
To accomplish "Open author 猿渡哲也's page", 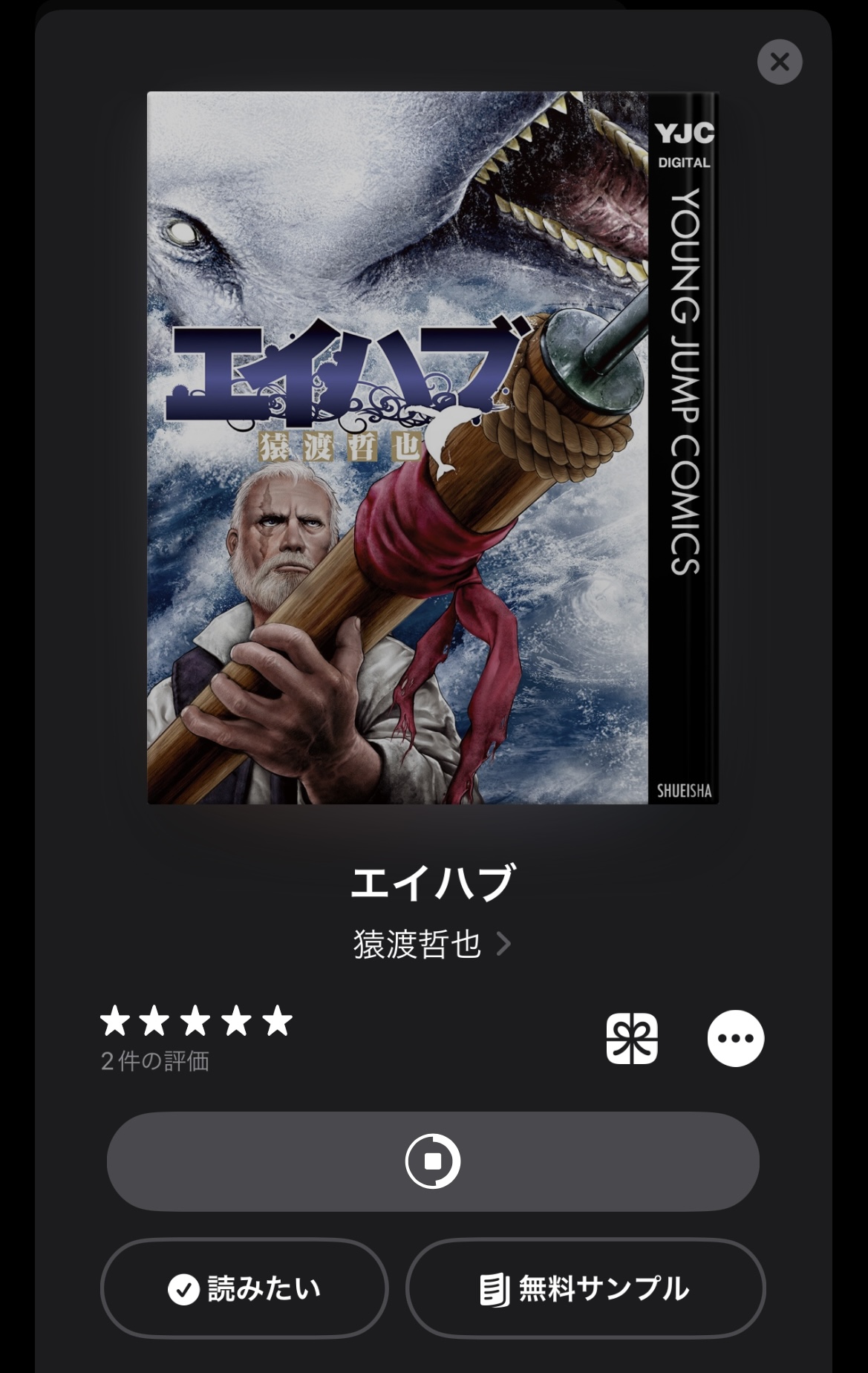I will click(431, 945).
